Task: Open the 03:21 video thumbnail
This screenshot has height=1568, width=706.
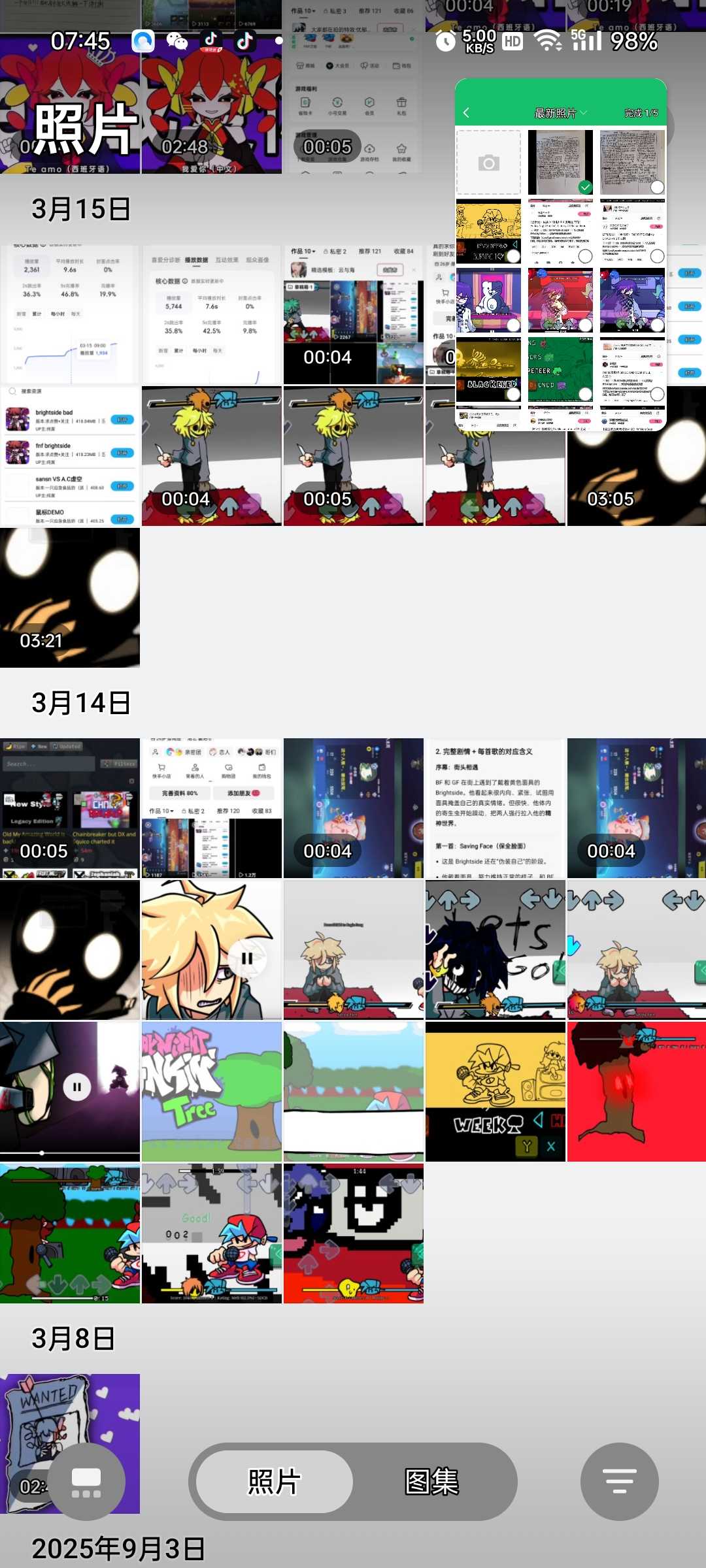Action: [70, 597]
